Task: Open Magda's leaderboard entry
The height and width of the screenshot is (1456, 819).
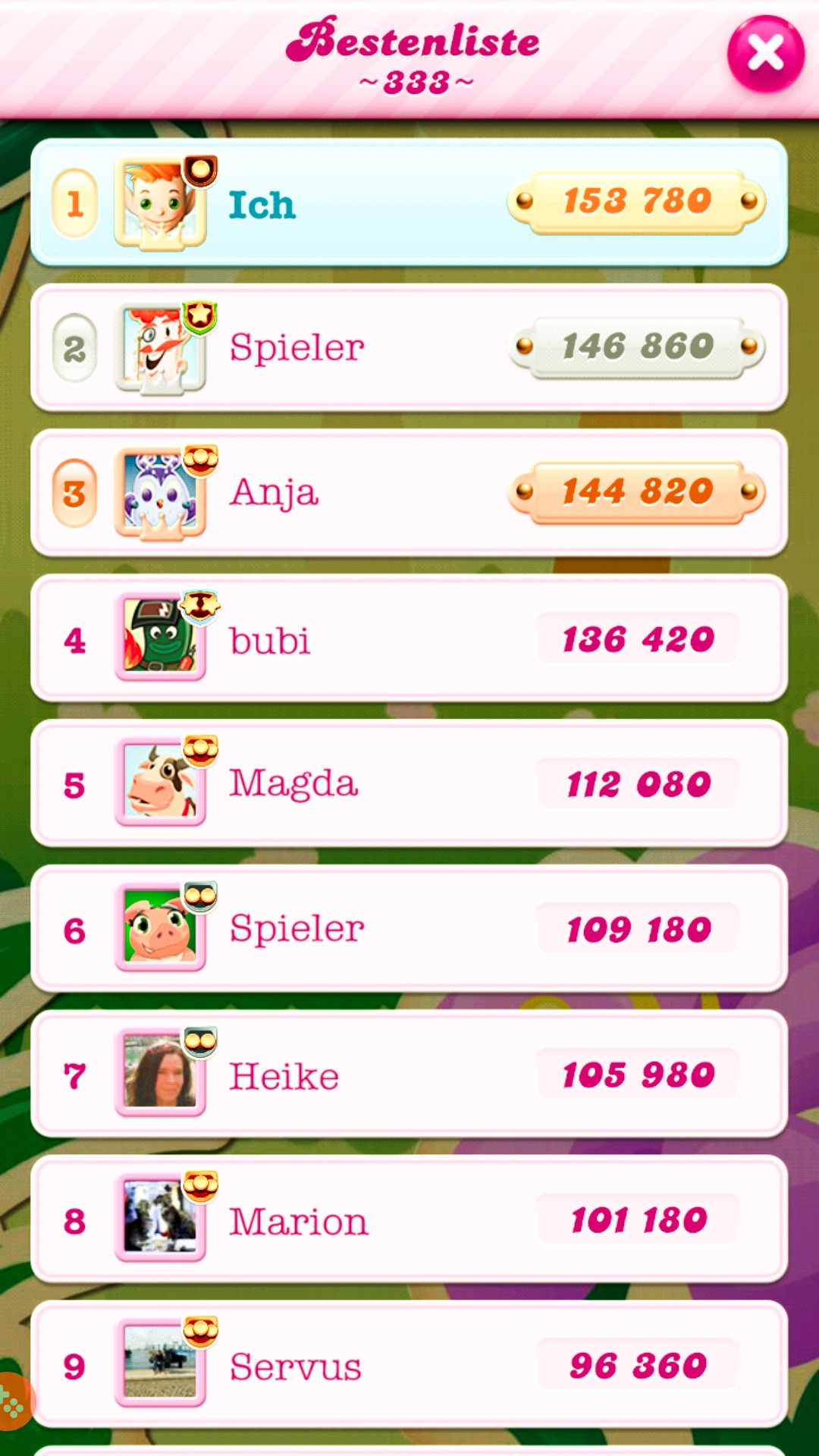Action: (409, 783)
